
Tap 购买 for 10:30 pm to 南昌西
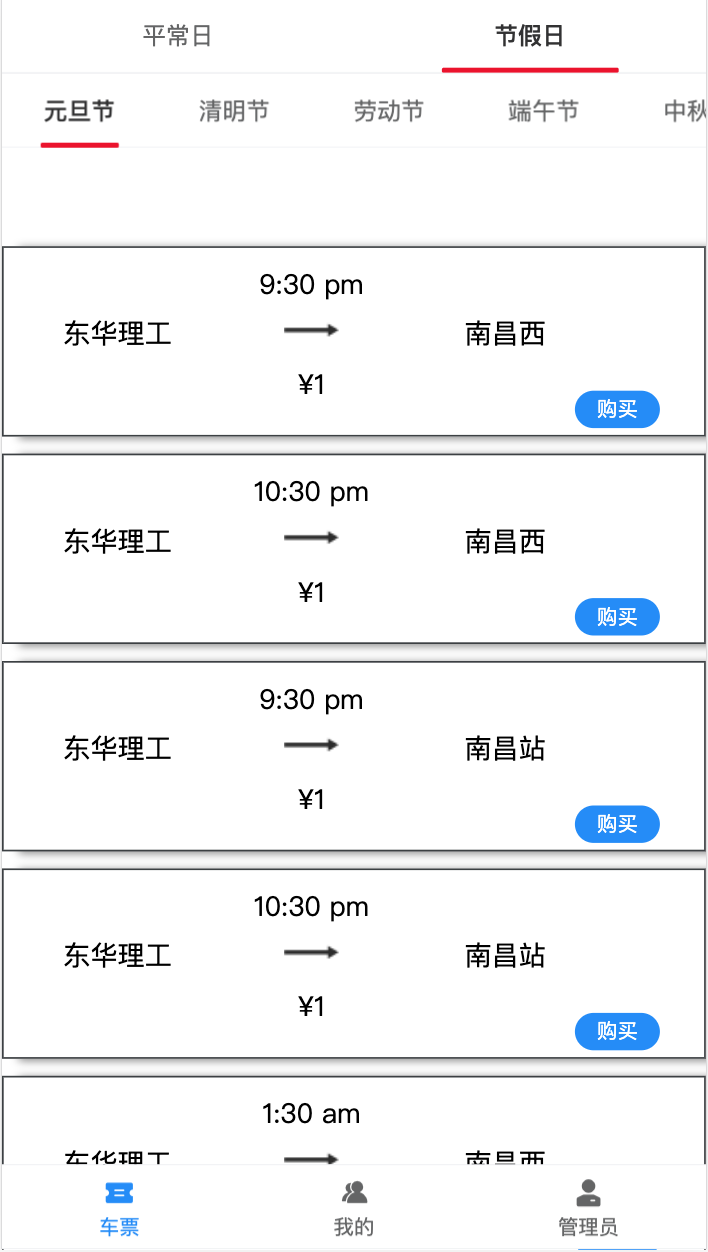(x=617, y=617)
